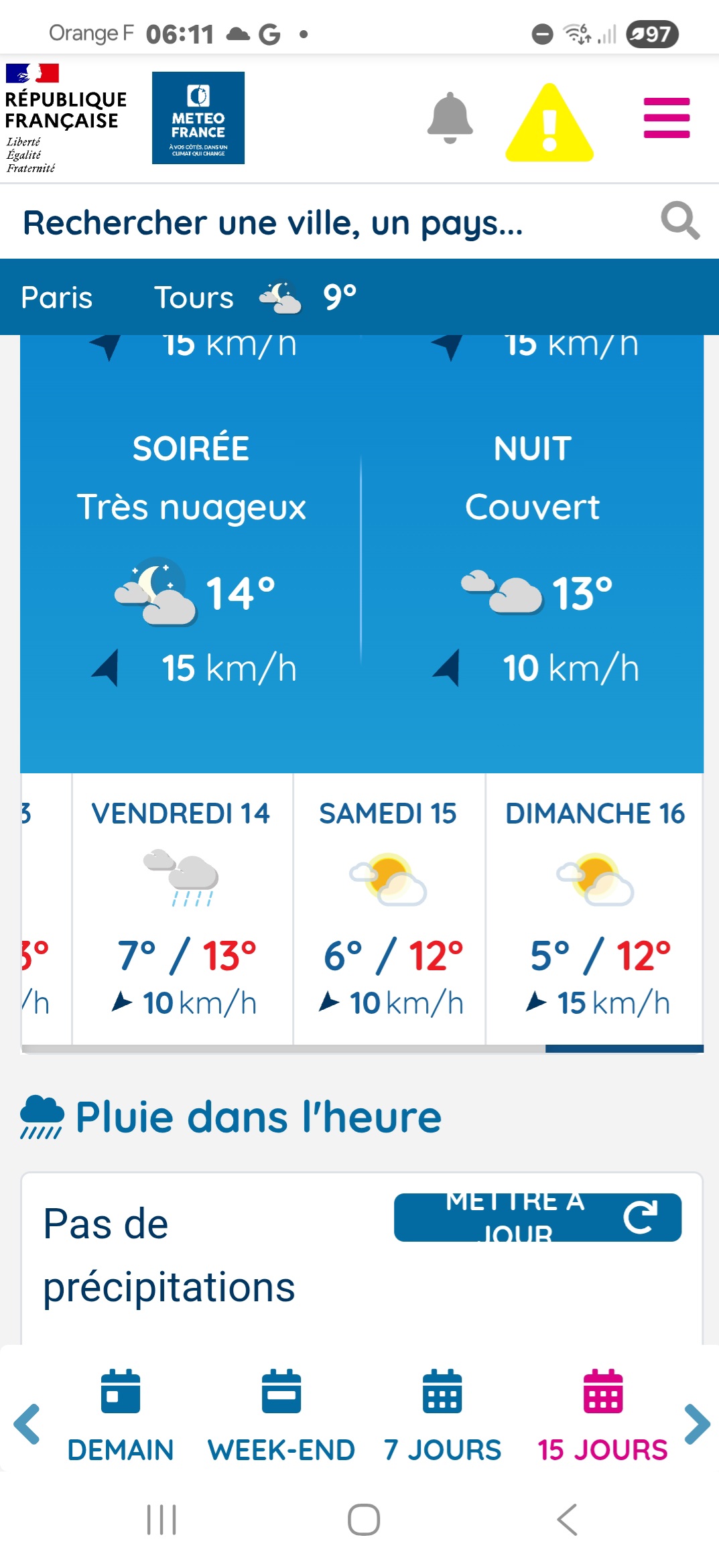The image size is (719, 1568).
Task: Tap the left arrow in bottom bar
Action: pos(27,1423)
